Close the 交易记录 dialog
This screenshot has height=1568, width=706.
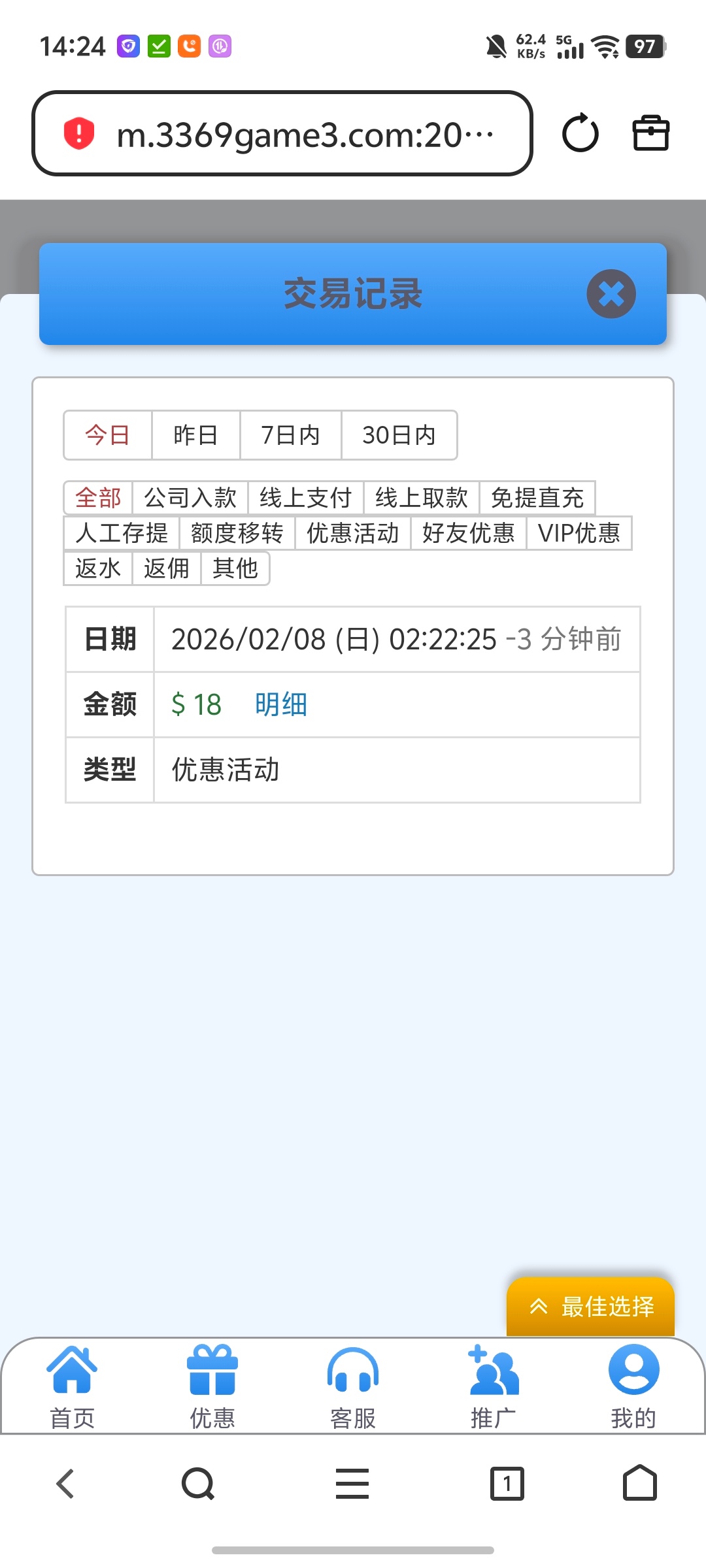tap(611, 294)
